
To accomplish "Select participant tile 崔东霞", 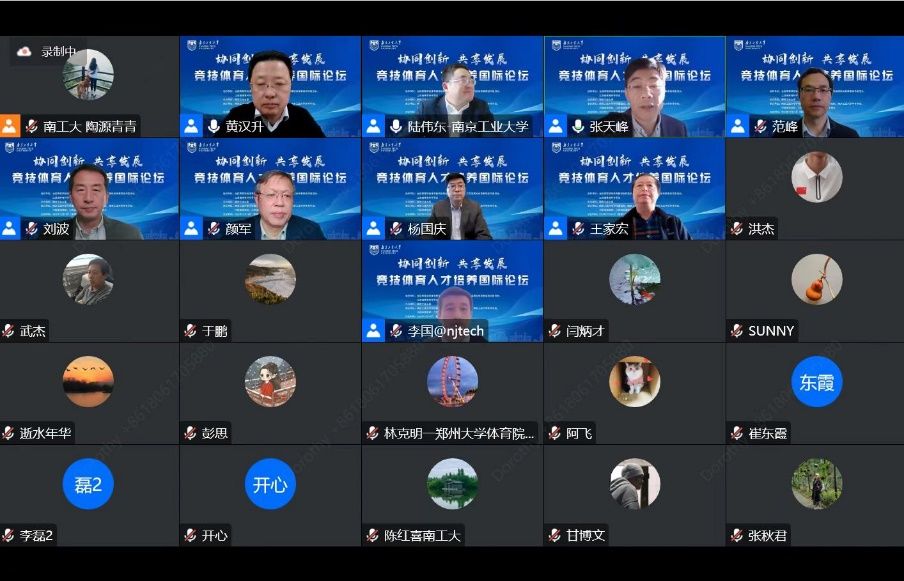I will point(815,393).
